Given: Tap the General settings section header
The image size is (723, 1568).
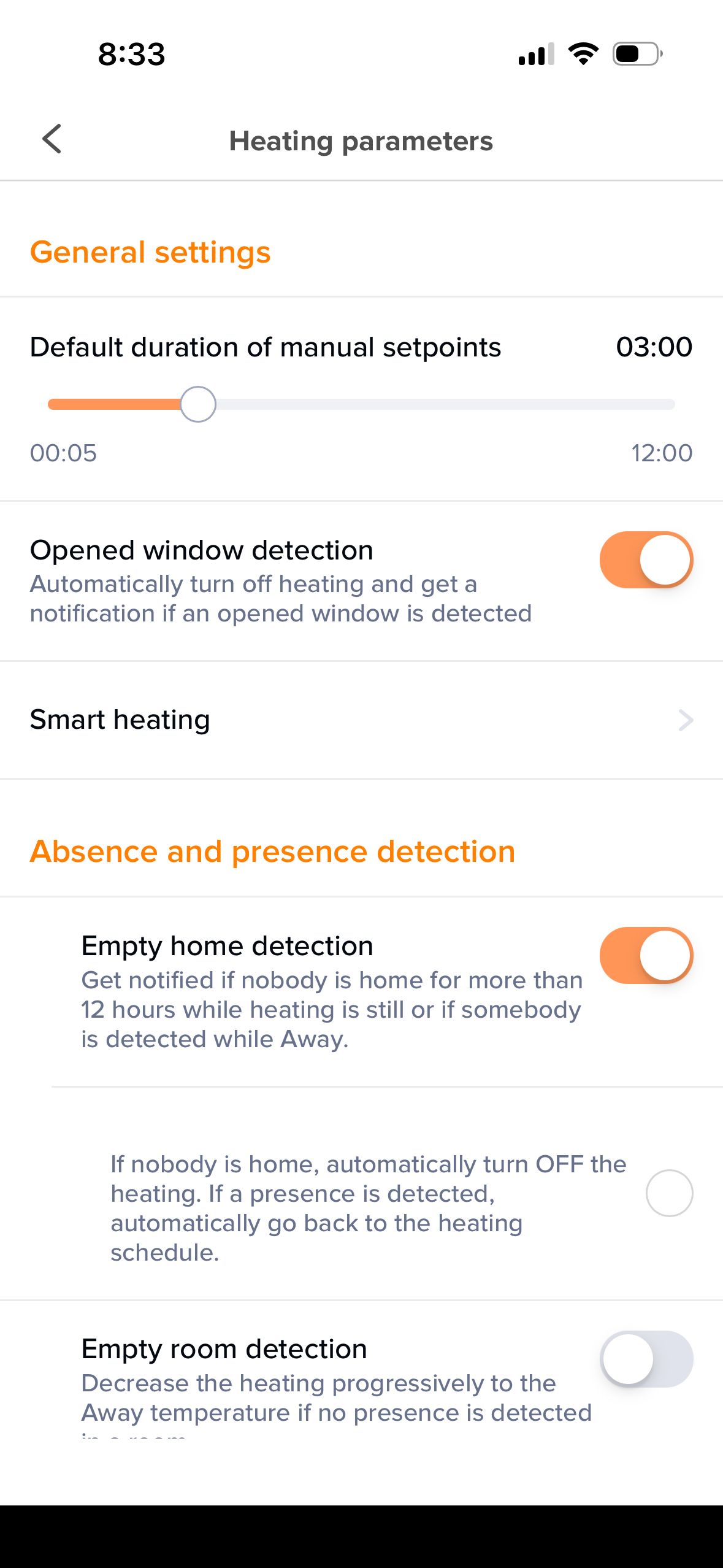Looking at the screenshot, I should coord(151,252).
